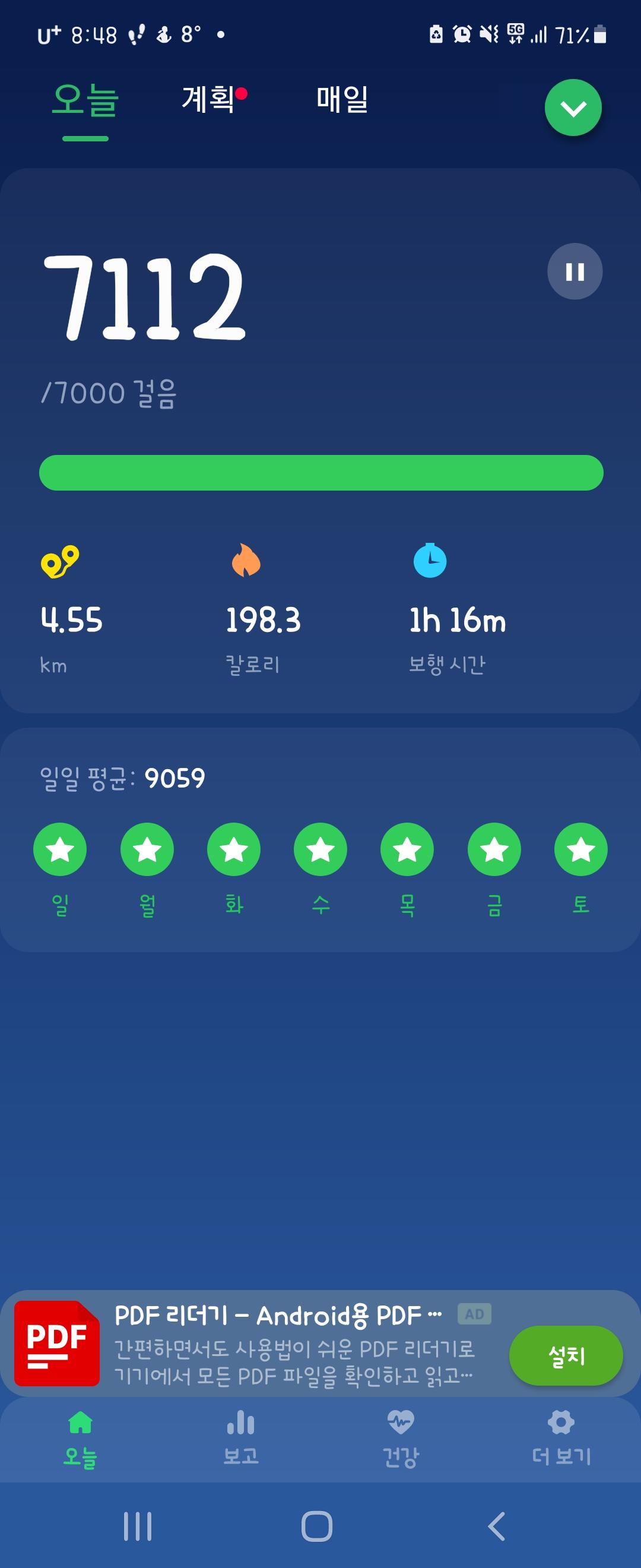Install the PDF 리더기 app via 설치
641x1568 pixels.
[566, 1356]
